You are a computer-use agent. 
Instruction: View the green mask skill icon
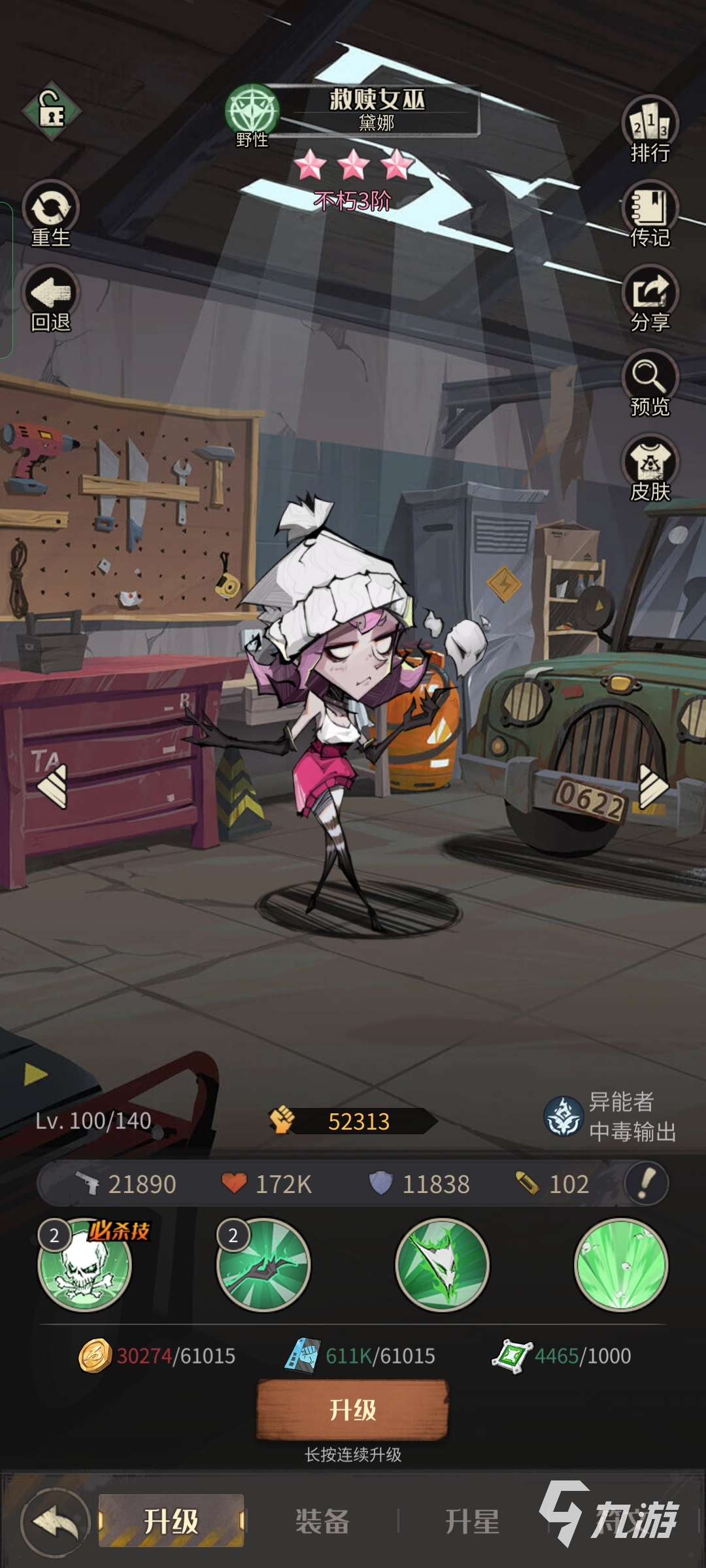pyautogui.click(x=443, y=1266)
